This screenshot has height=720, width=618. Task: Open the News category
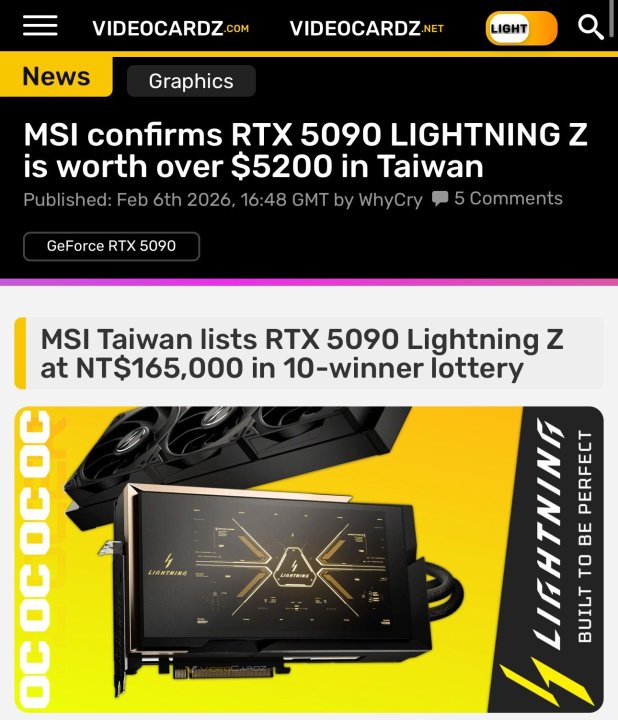pyautogui.click(x=56, y=77)
